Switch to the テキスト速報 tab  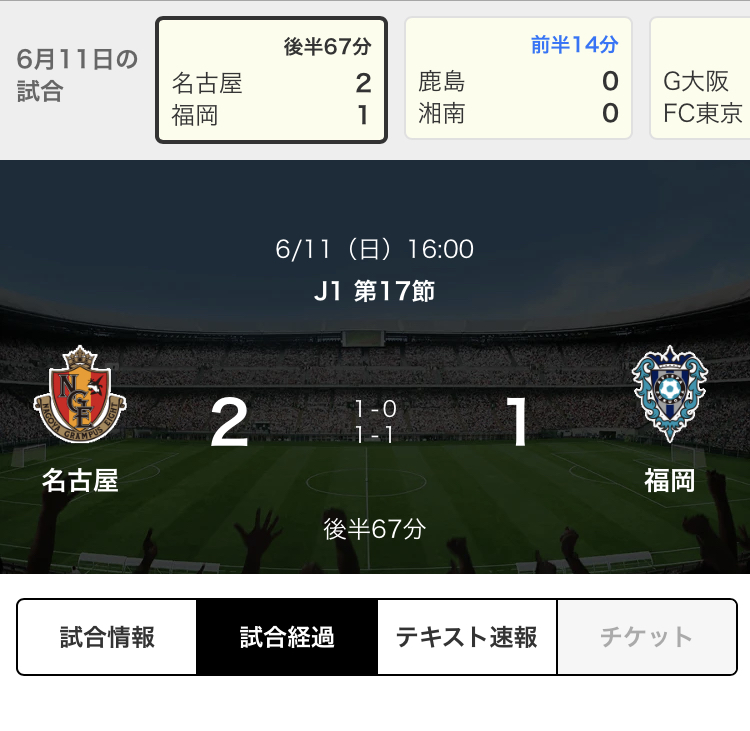coord(467,637)
